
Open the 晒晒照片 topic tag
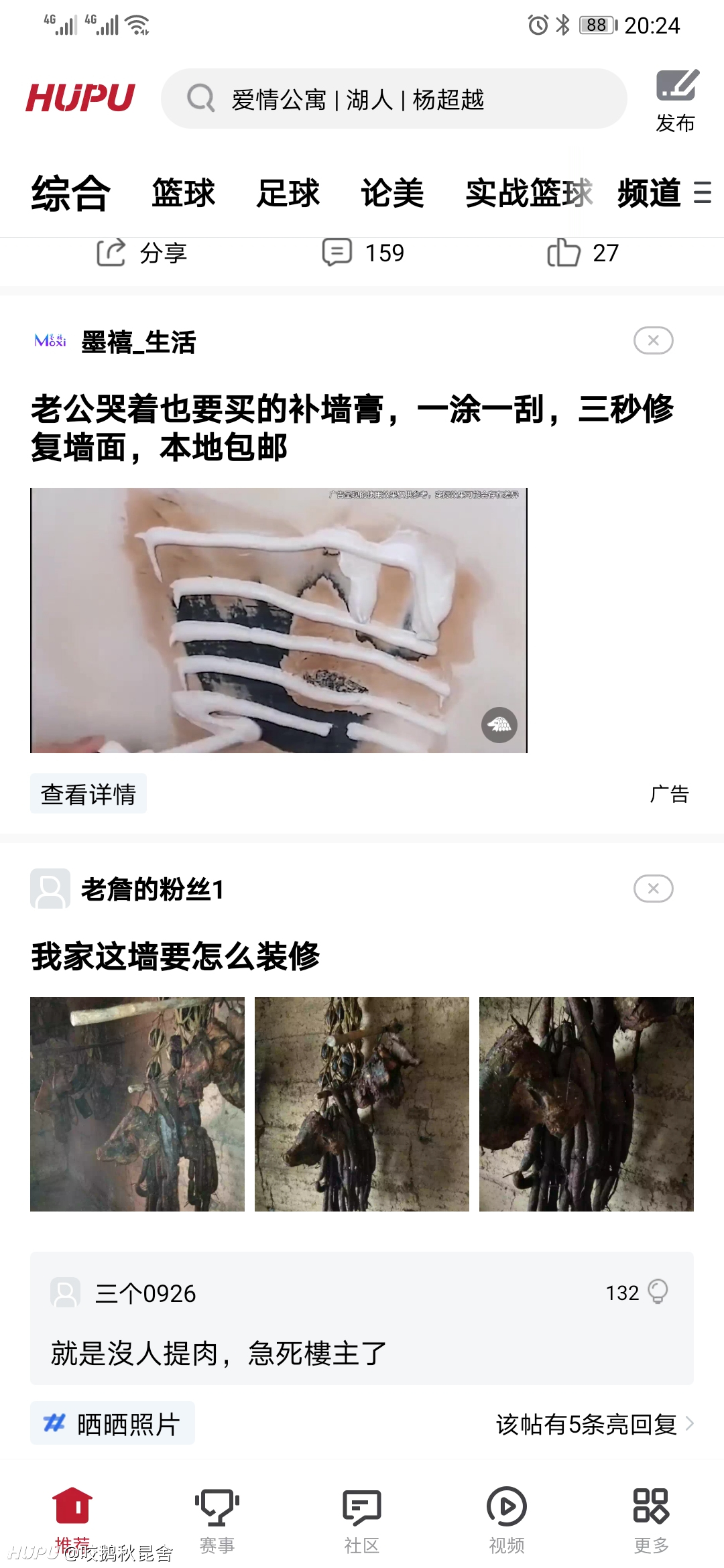(113, 1424)
